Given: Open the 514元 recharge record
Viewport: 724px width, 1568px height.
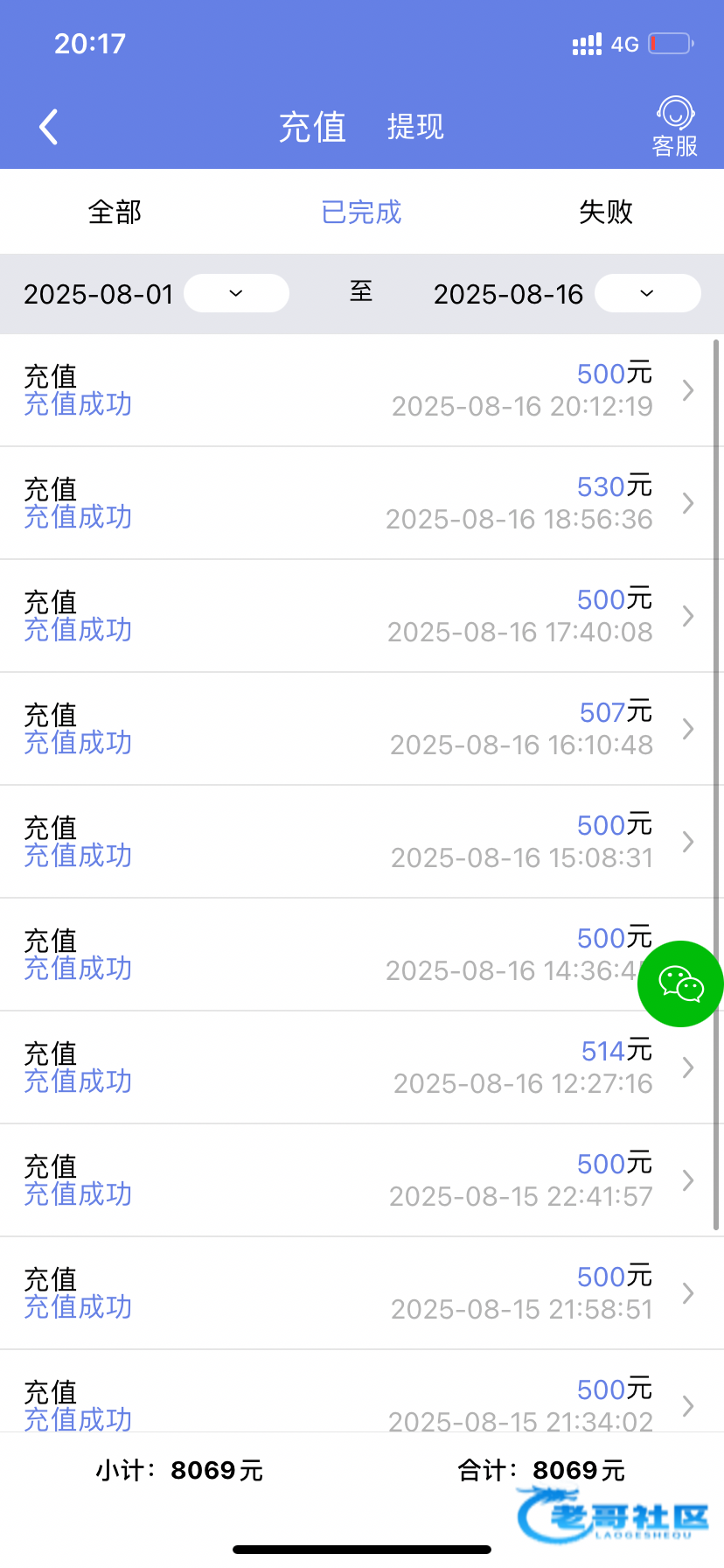Looking at the screenshot, I should [362, 1067].
